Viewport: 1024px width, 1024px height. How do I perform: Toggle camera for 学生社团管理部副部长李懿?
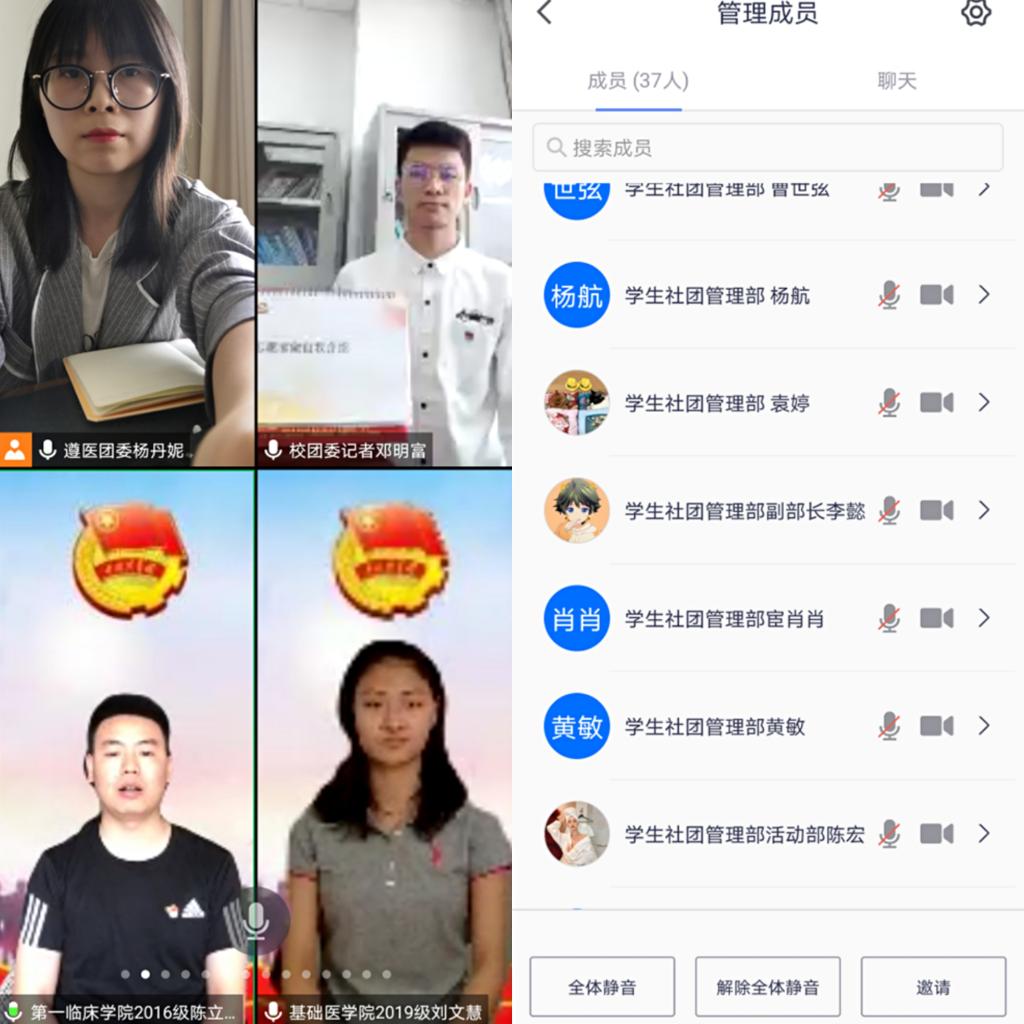pos(937,510)
